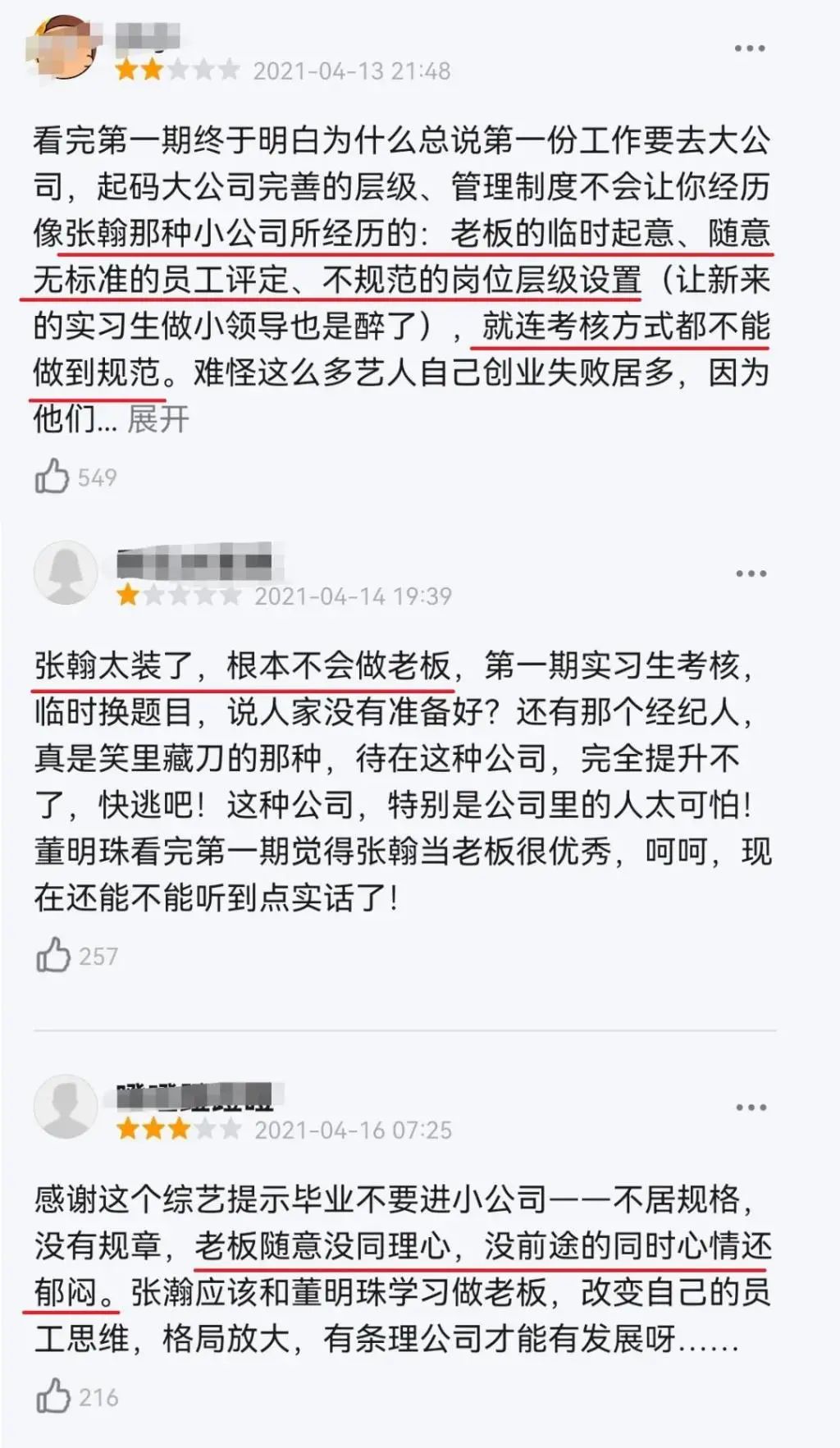Like the review posted 2021-04-13 21:48
The image size is (840, 1448).
[52, 476]
